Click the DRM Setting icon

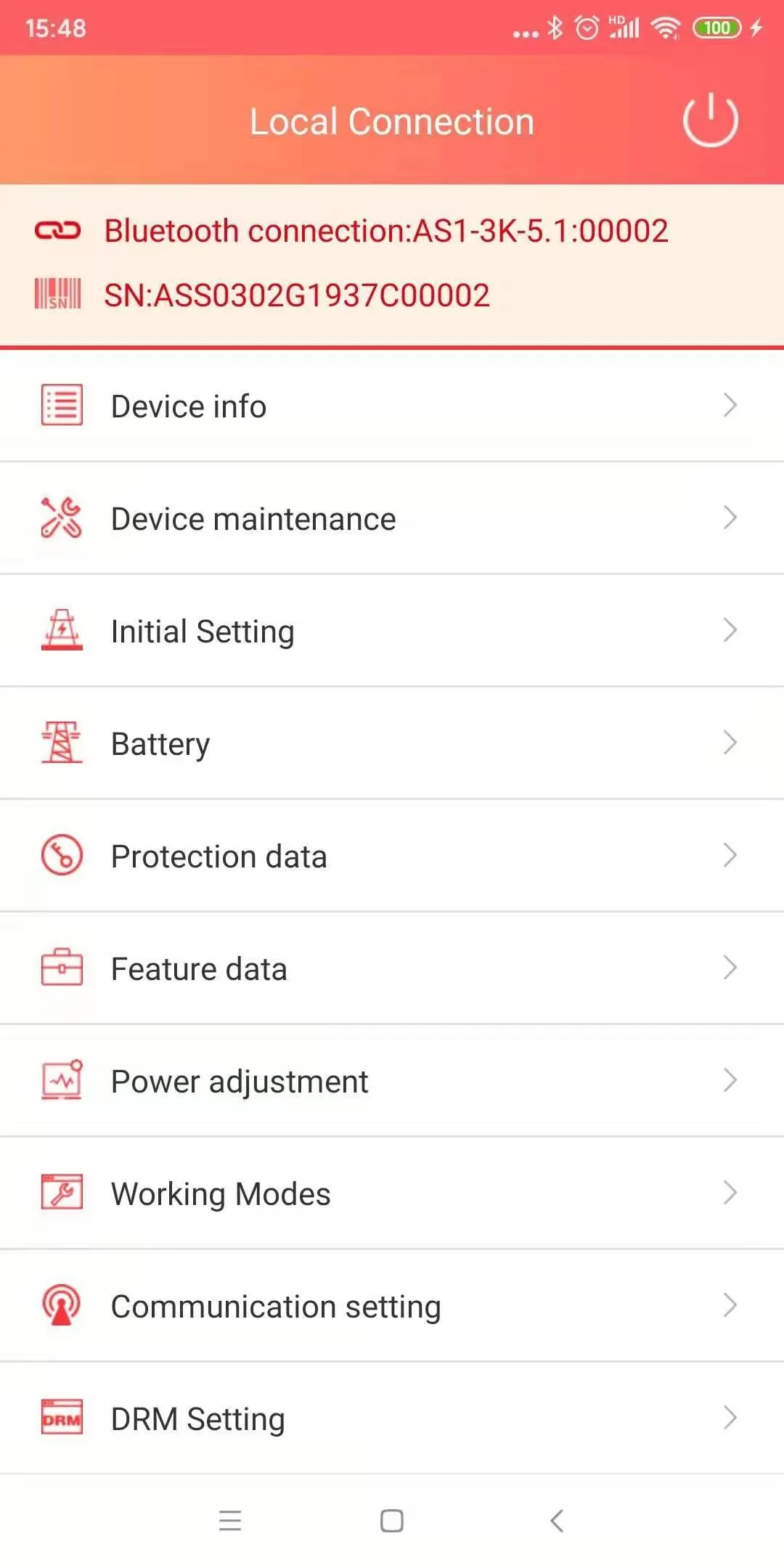(62, 1418)
